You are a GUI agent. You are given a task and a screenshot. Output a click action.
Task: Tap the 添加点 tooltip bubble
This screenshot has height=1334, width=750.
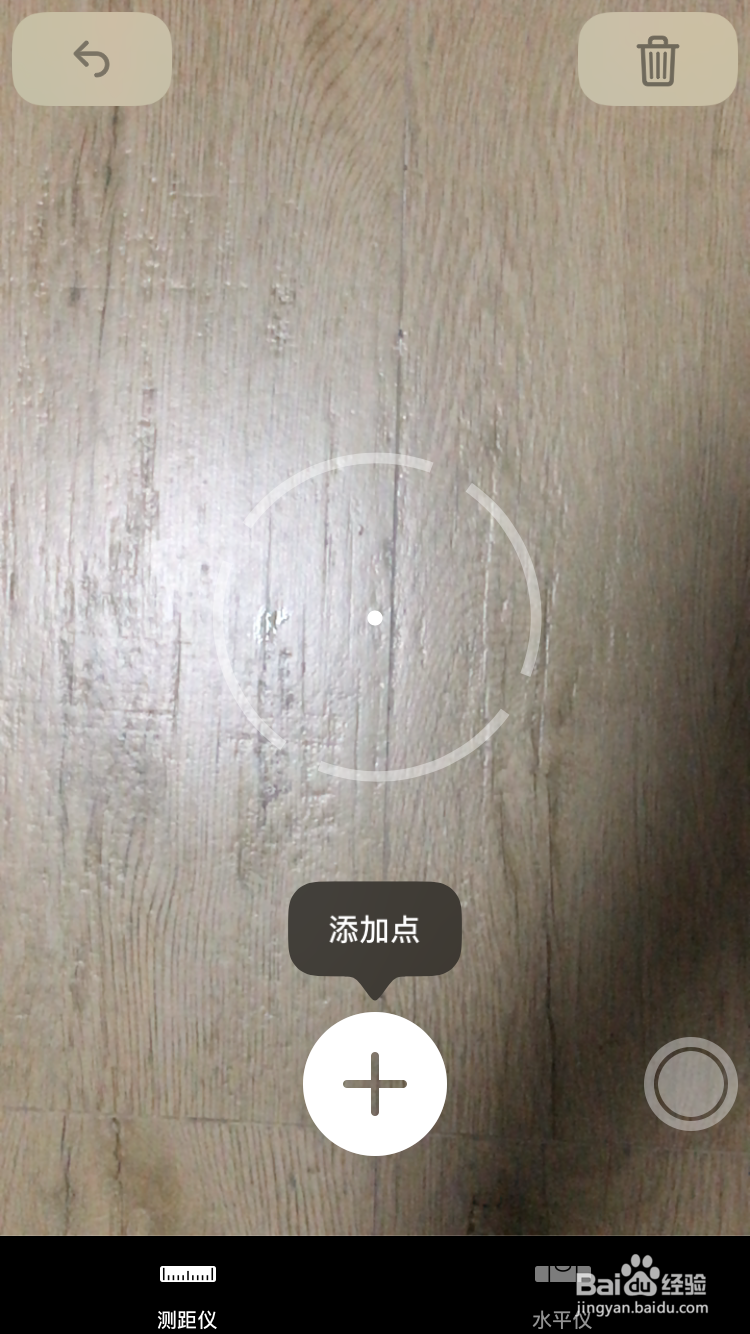coord(375,930)
